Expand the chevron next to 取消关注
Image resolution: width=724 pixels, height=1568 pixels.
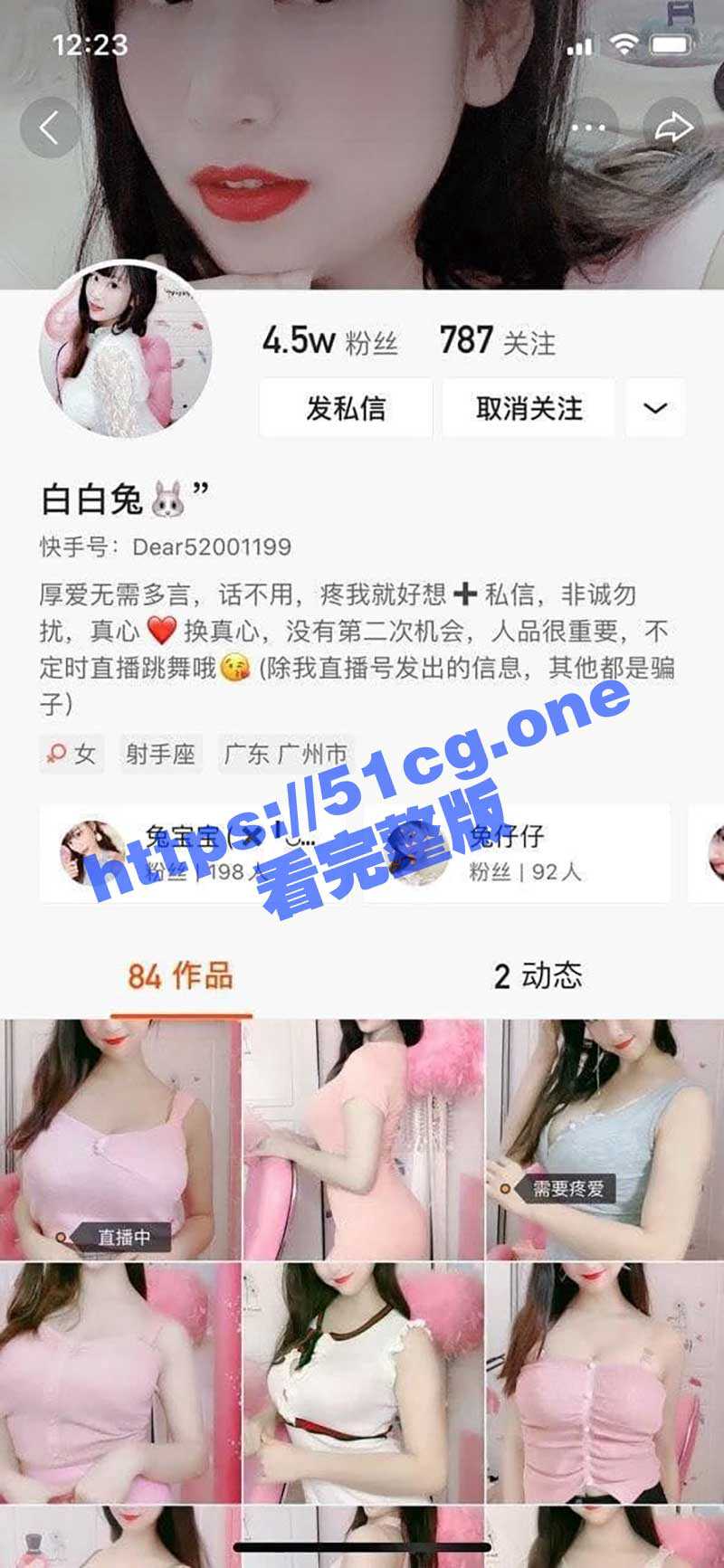[x=654, y=409]
